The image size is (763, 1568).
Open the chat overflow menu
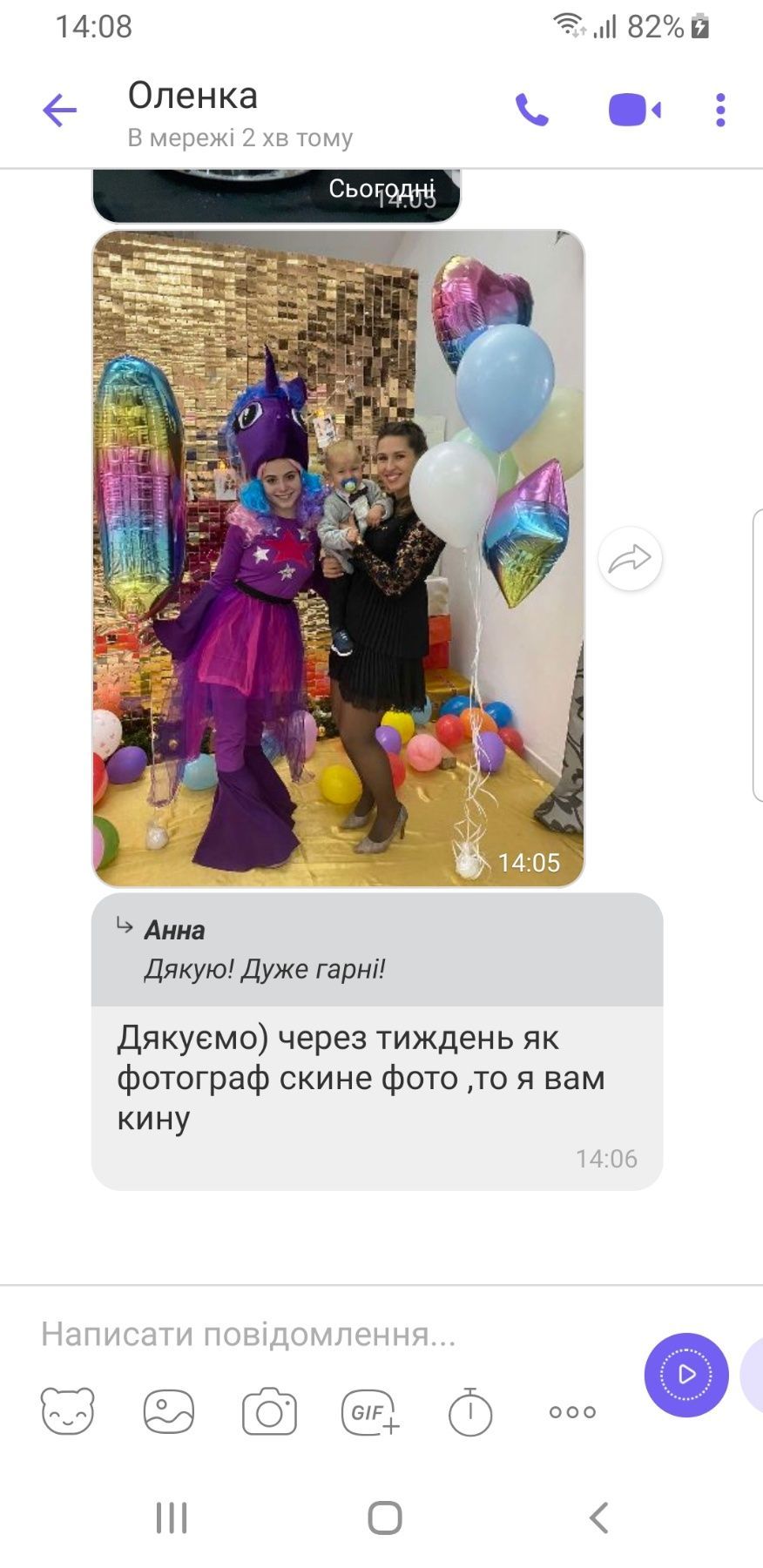coord(719,111)
